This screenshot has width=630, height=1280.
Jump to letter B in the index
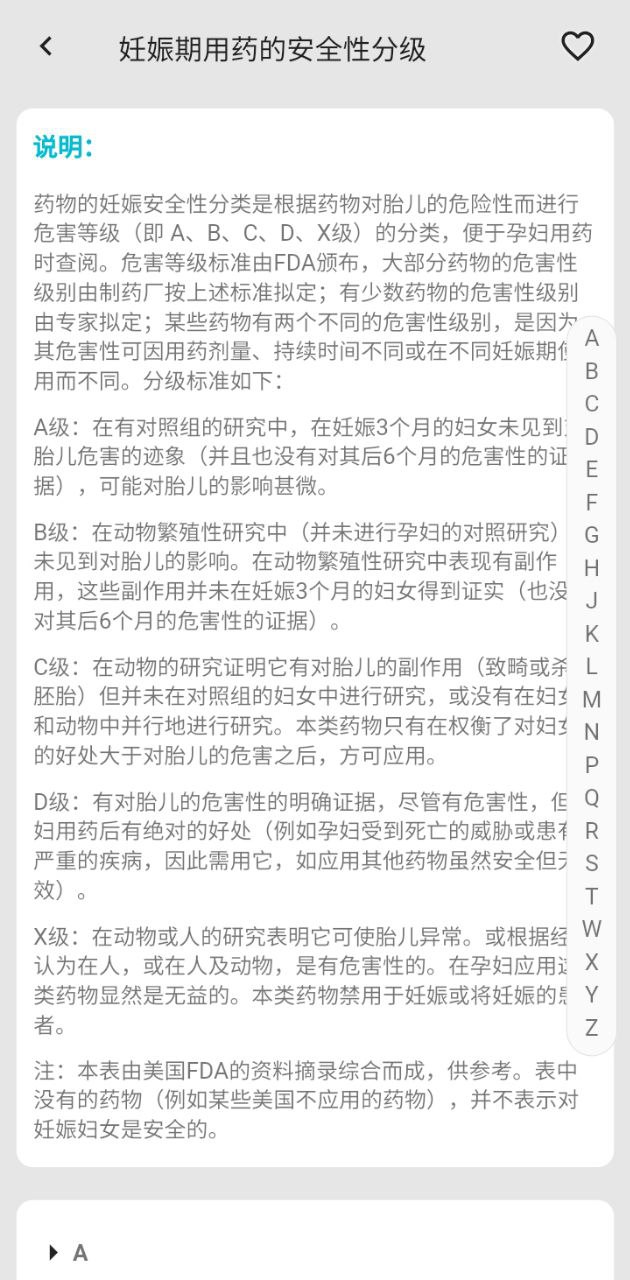tap(592, 371)
